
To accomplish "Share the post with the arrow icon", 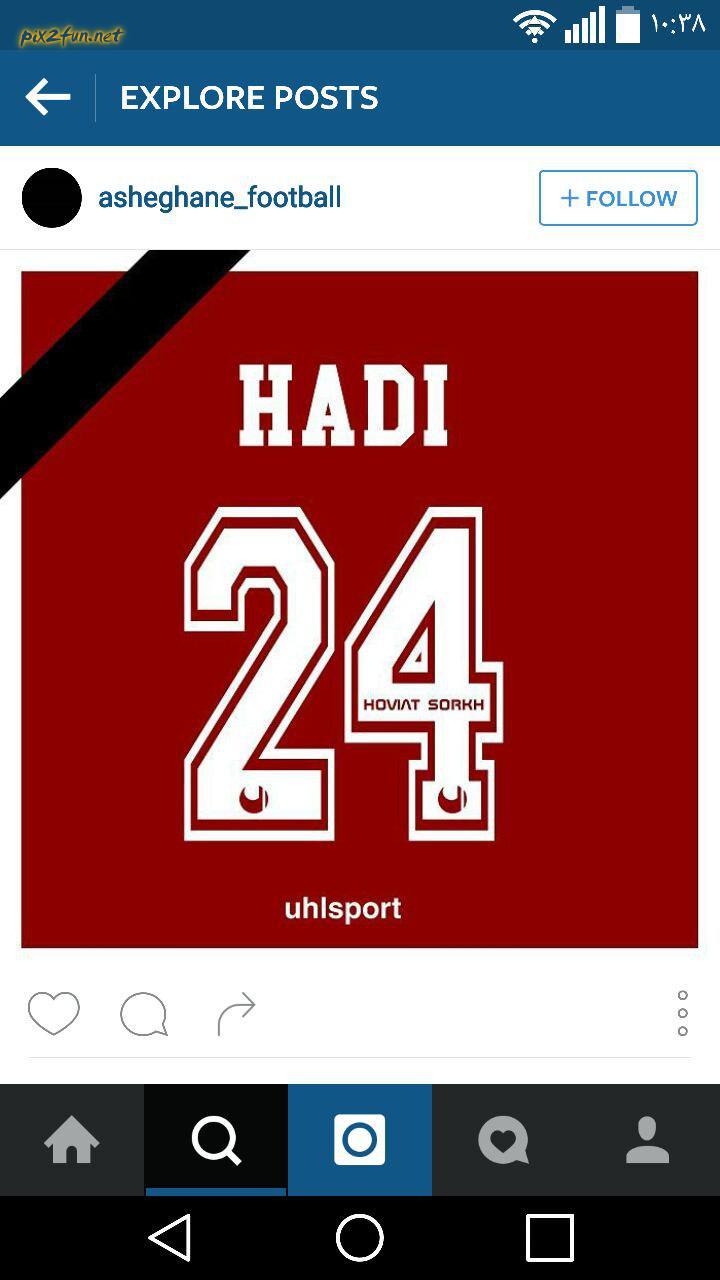I will [x=237, y=1014].
